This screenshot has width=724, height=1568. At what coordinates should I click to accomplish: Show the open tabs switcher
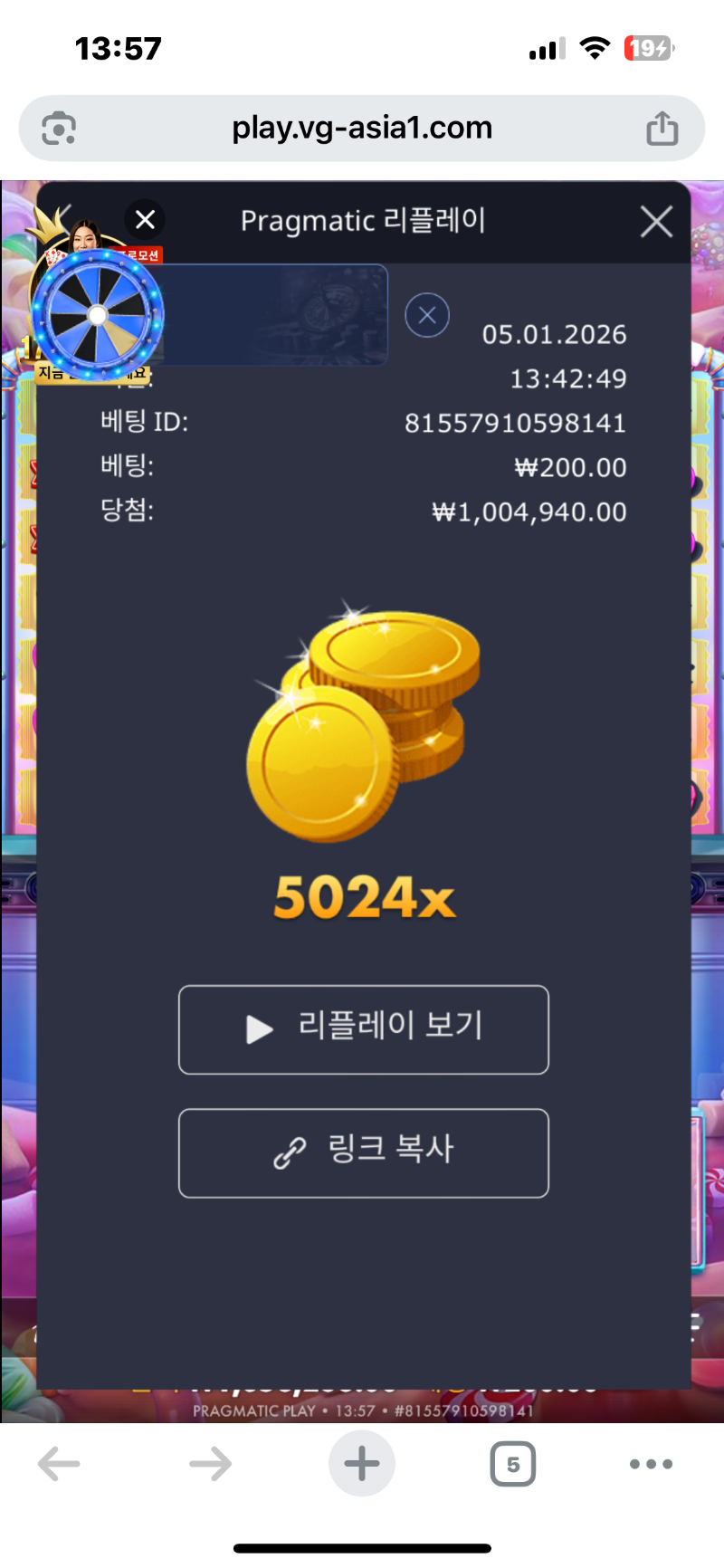[x=512, y=1464]
